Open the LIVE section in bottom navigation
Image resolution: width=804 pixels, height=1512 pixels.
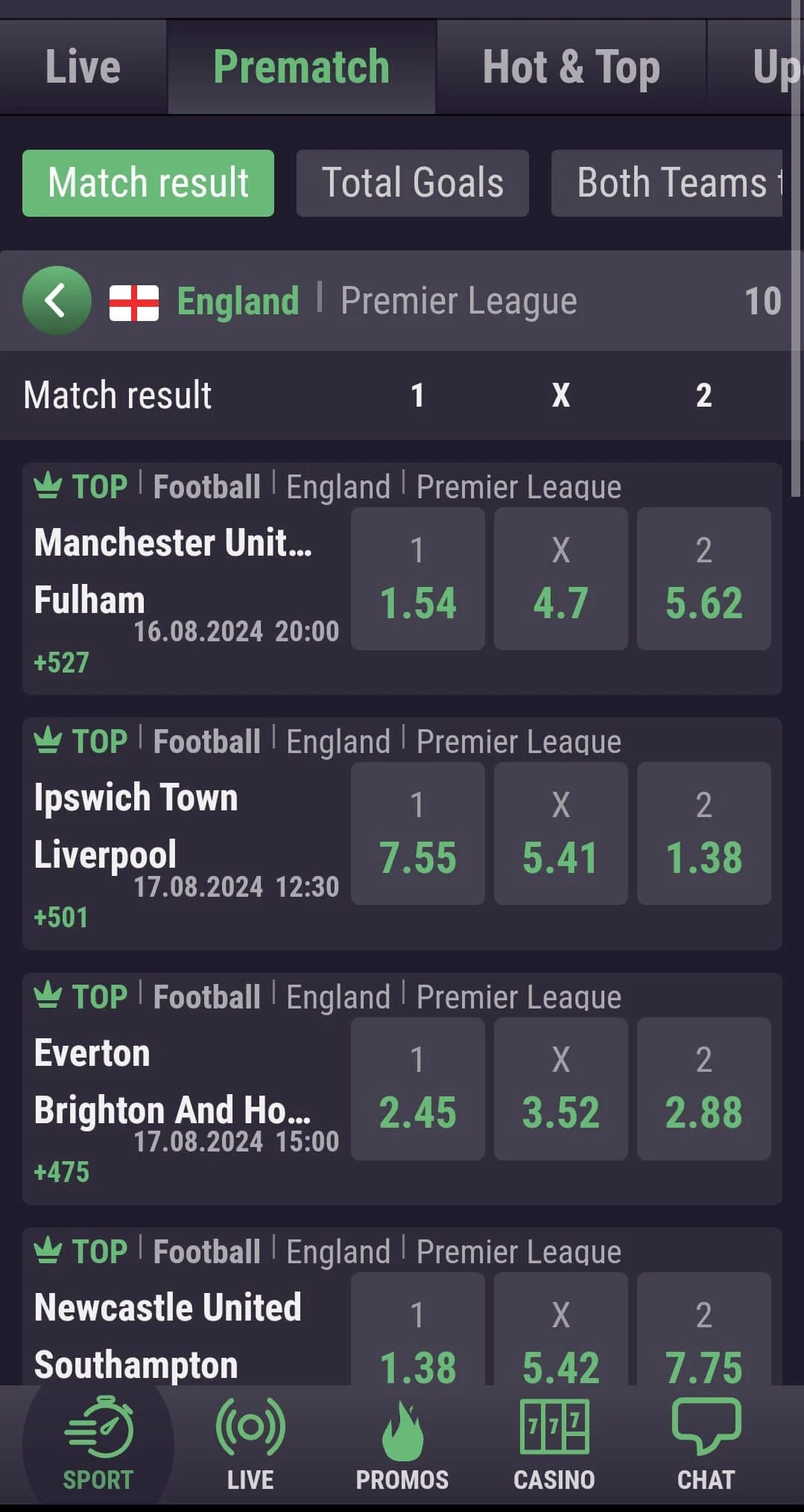[x=250, y=1445]
